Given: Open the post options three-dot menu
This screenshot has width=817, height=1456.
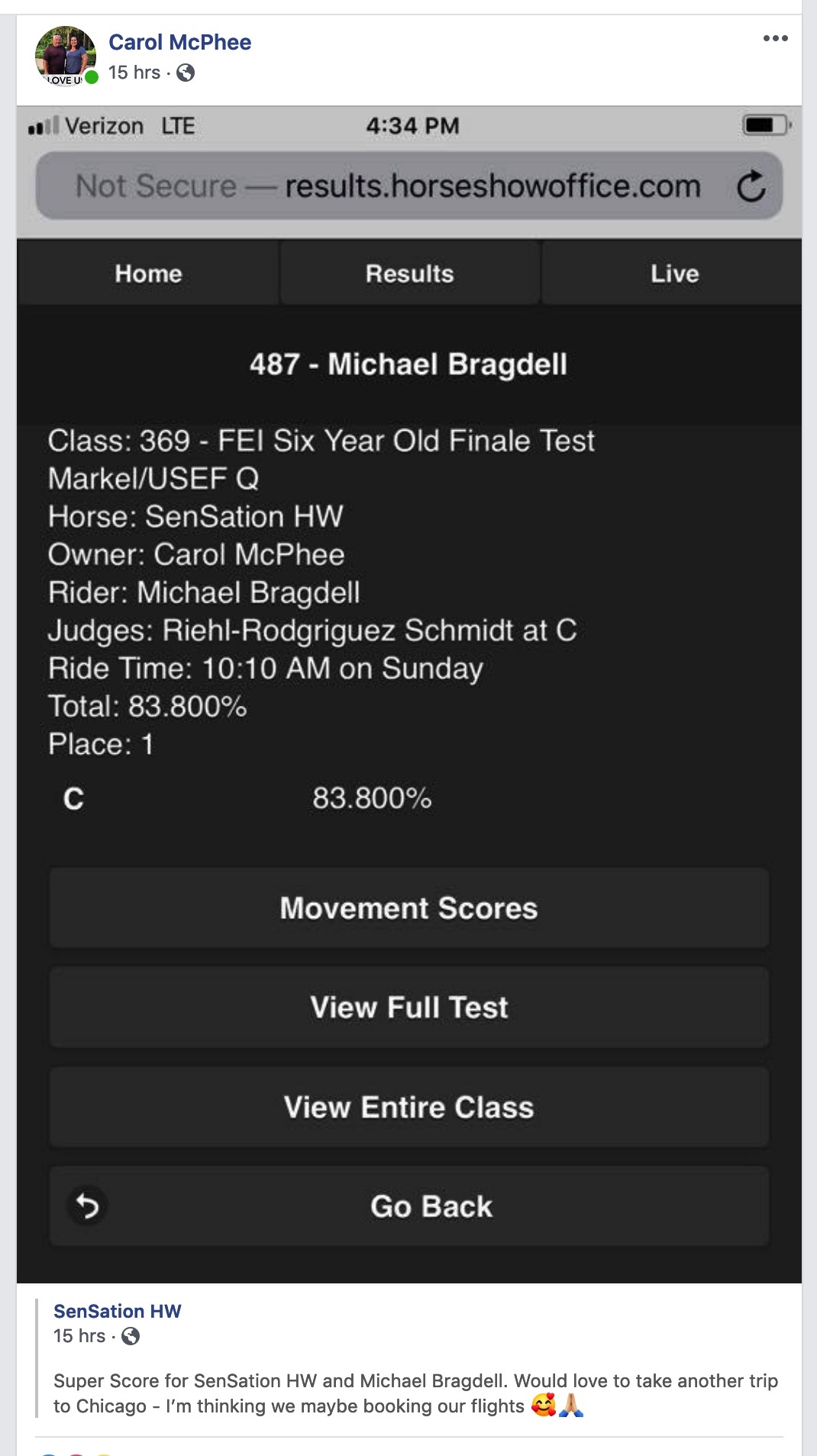Looking at the screenshot, I should pyautogui.click(x=775, y=38).
